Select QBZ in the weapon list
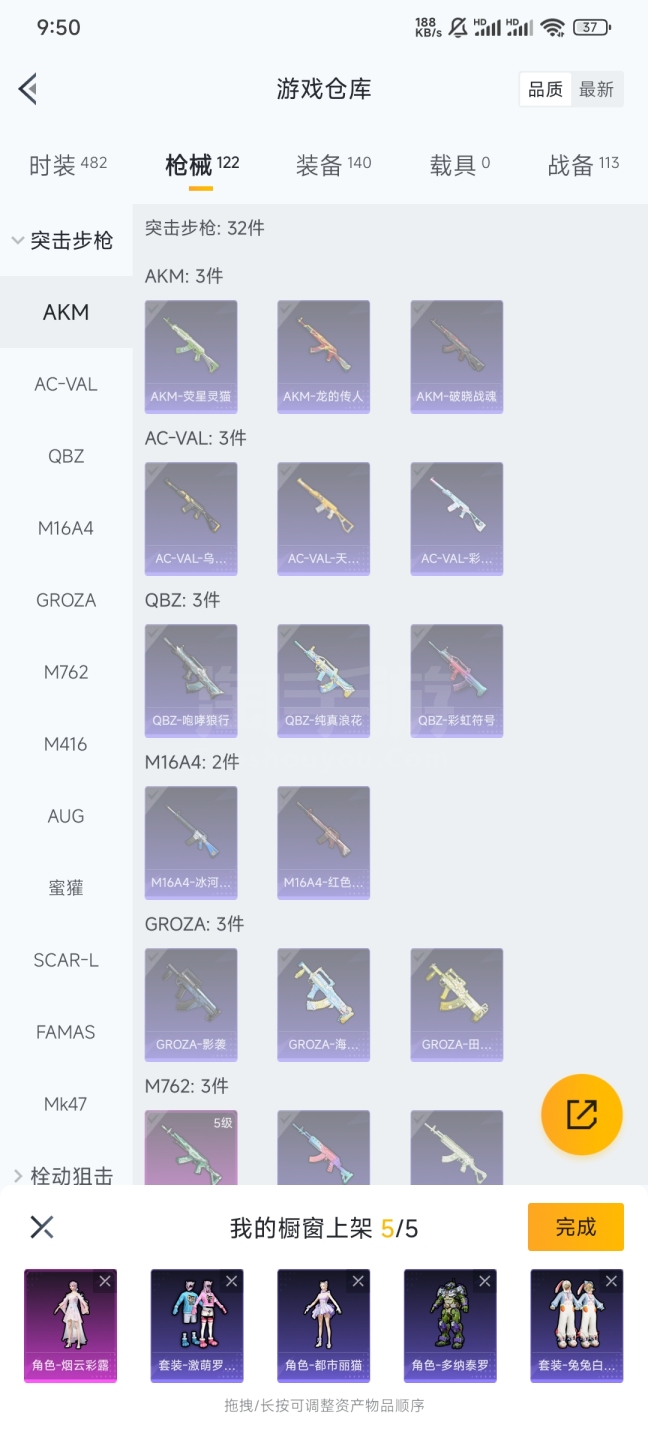Image resolution: width=648 pixels, height=1440 pixels. pos(66,456)
